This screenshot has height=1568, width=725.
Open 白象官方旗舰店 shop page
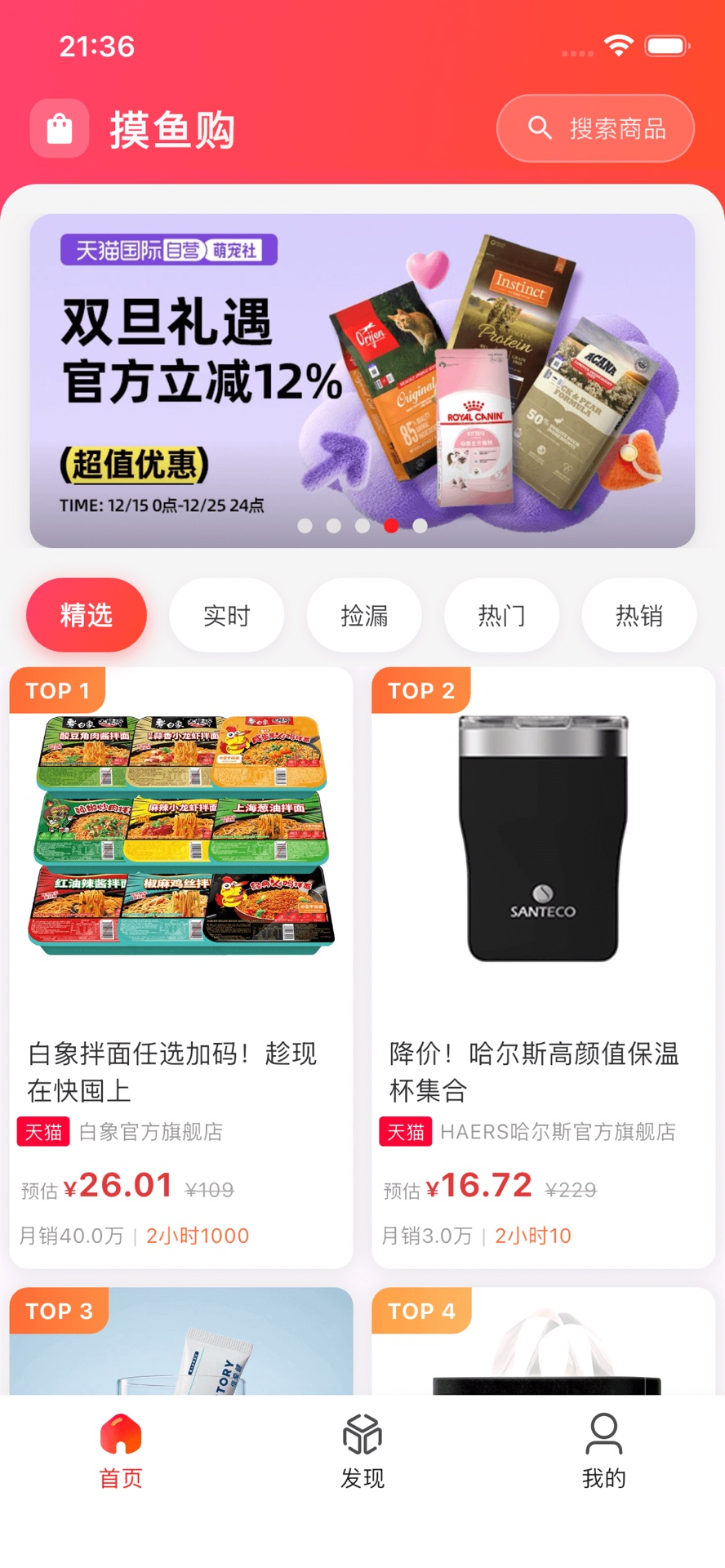point(151,1132)
